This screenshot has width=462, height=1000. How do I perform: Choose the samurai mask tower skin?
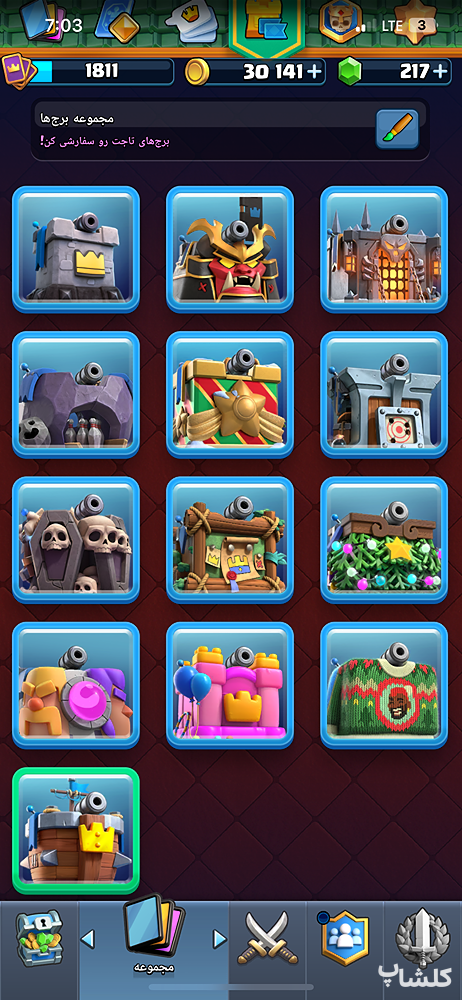pyautogui.click(x=230, y=249)
